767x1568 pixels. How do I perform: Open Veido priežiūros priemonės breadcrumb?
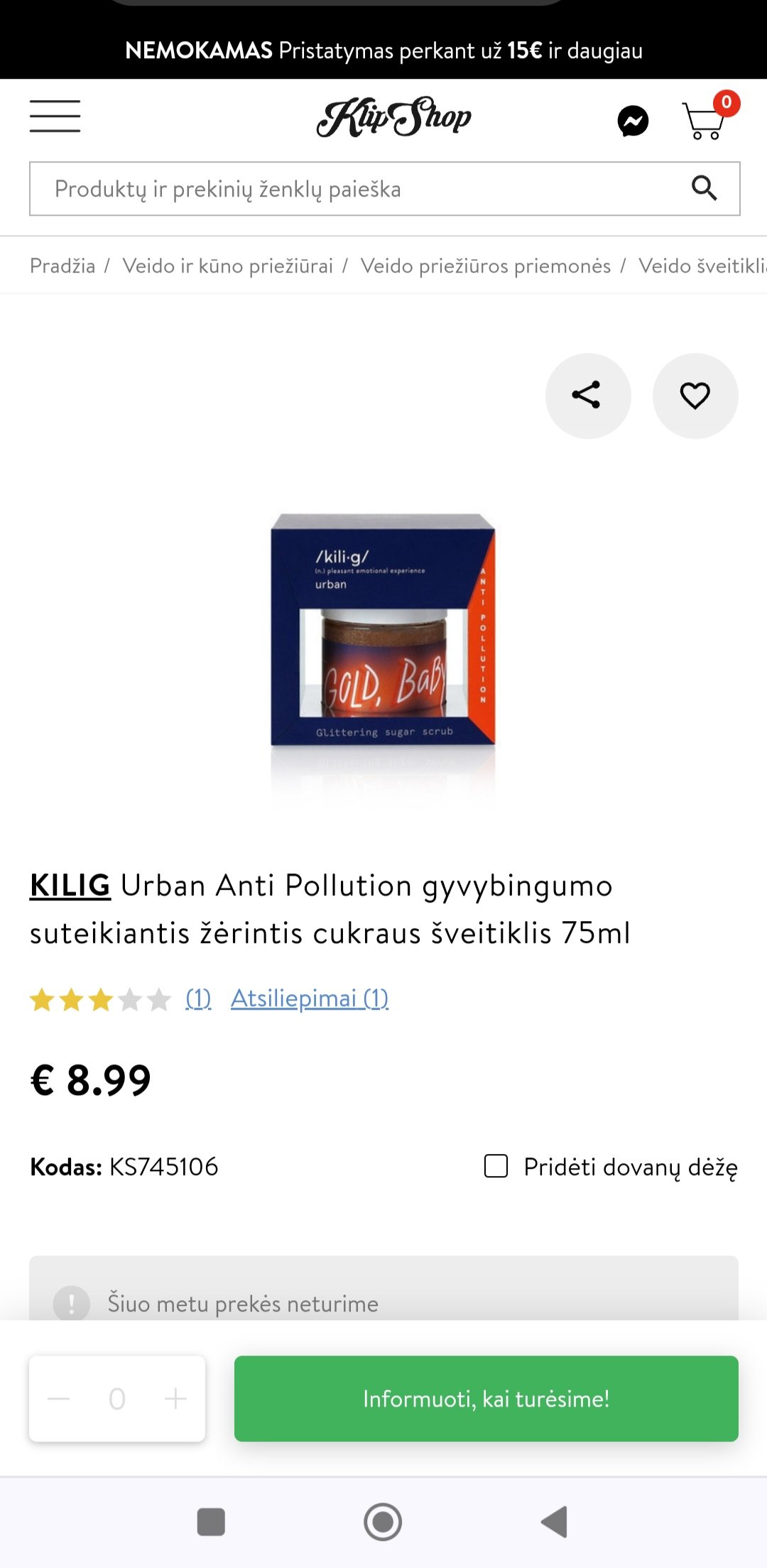pos(485,266)
